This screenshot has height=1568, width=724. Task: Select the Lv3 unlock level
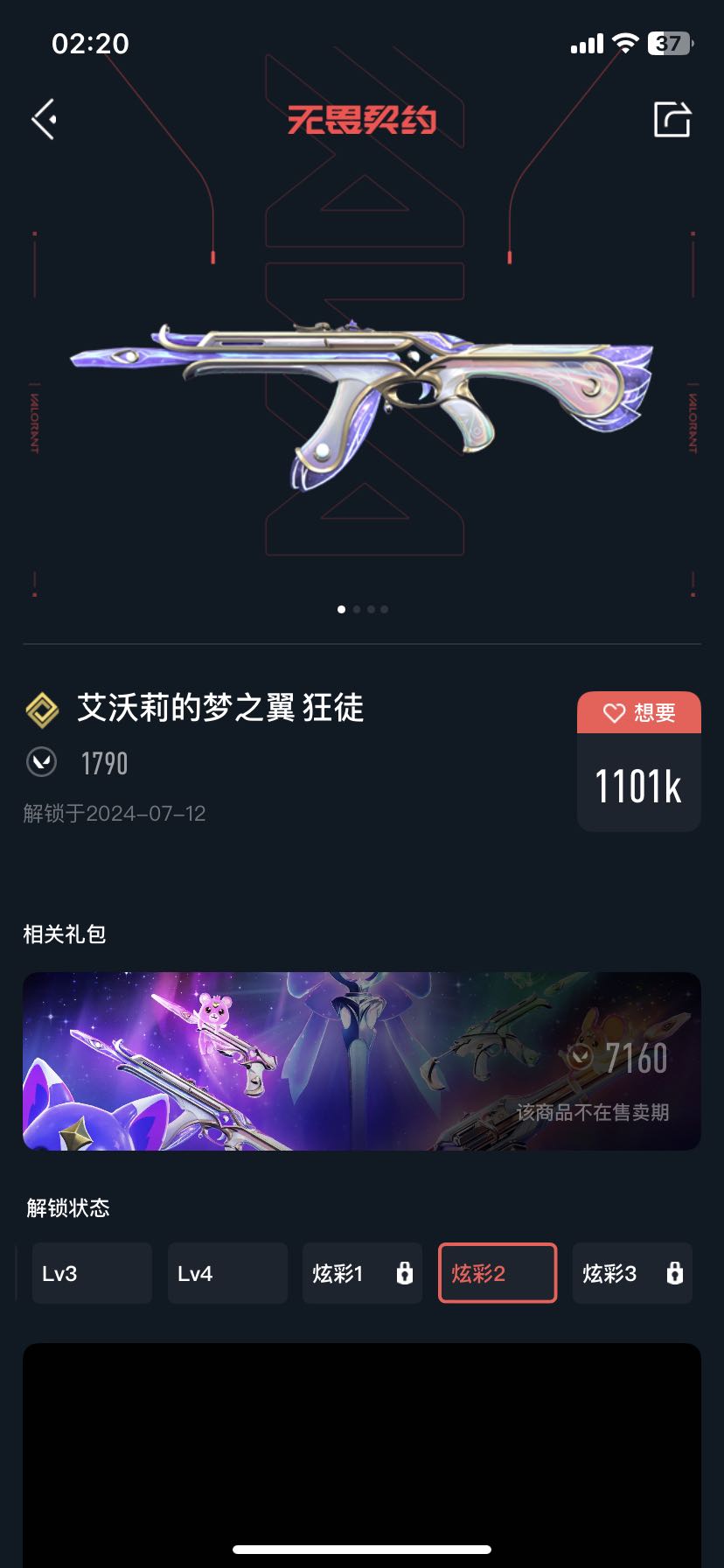click(92, 1273)
